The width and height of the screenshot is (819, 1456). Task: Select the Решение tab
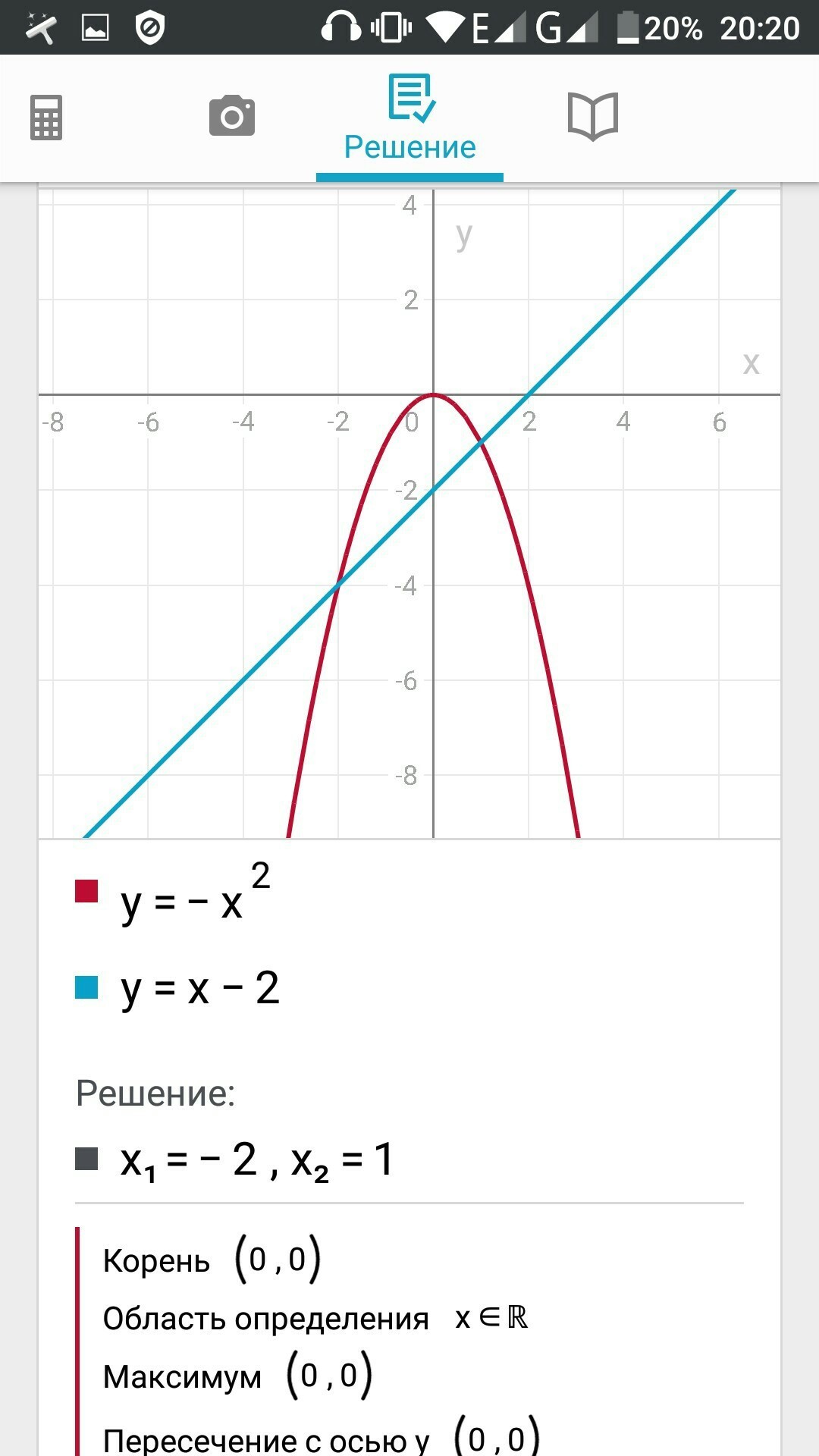(x=409, y=119)
